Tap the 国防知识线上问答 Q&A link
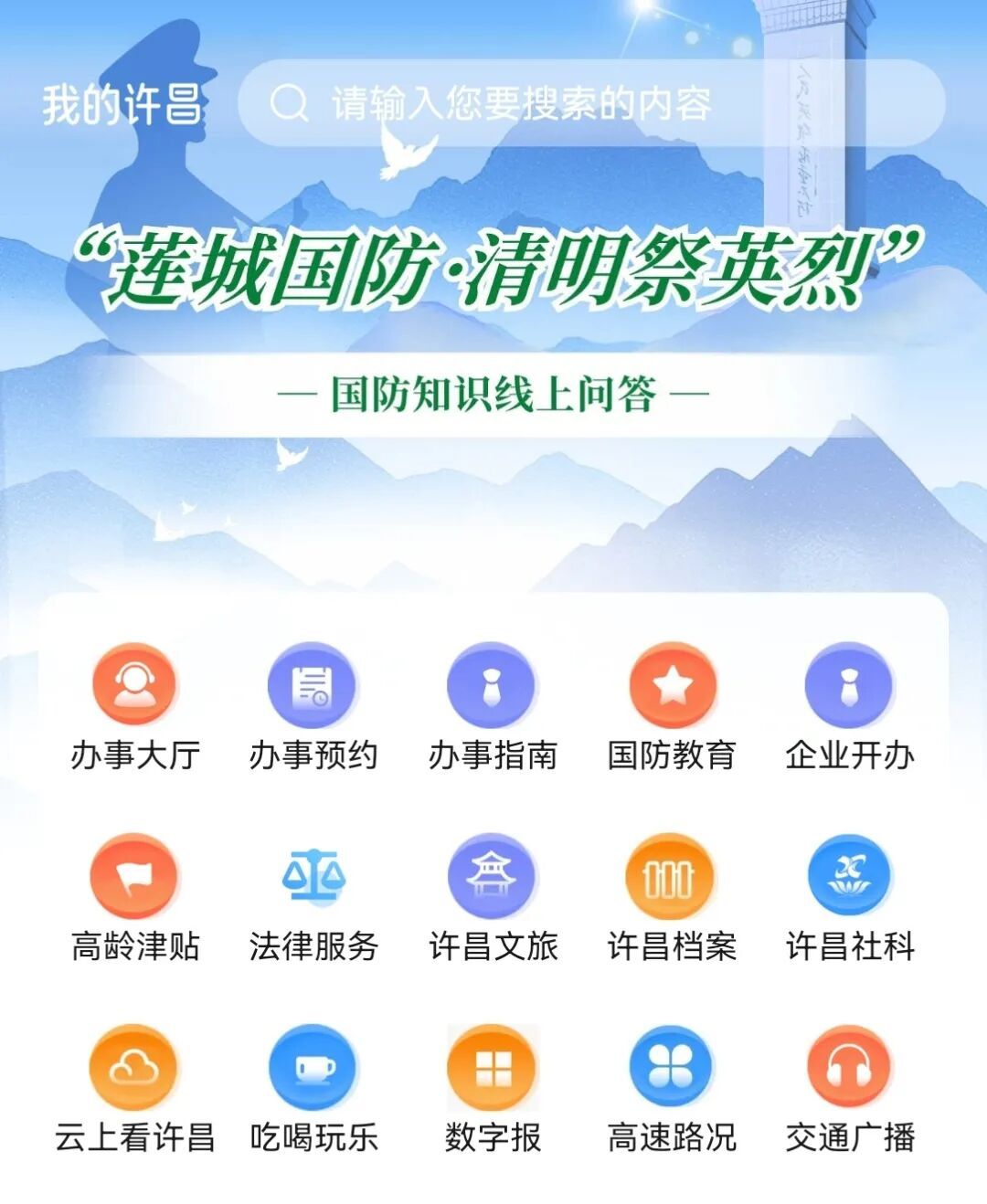 [x=493, y=393]
